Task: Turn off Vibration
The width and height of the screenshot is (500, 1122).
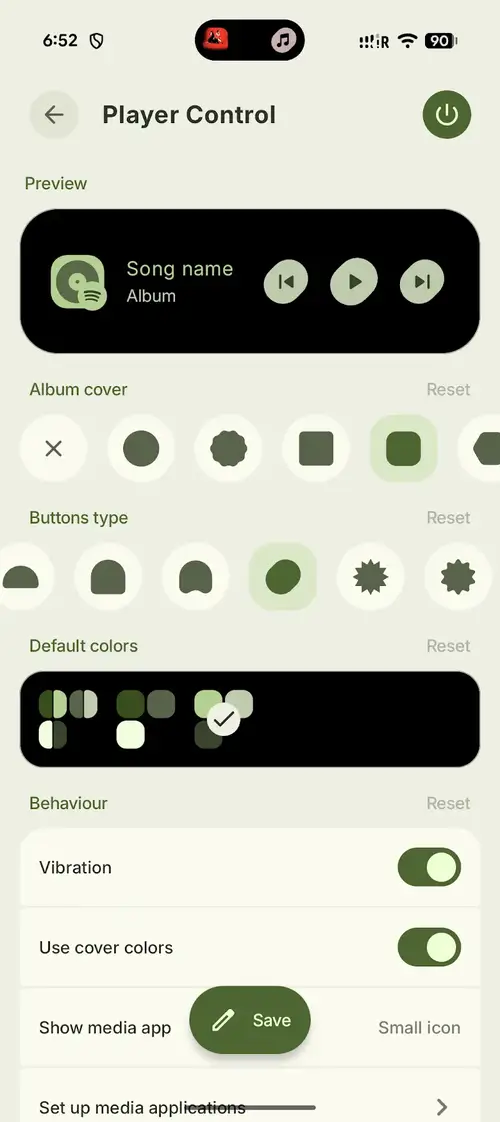Action: [x=429, y=867]
